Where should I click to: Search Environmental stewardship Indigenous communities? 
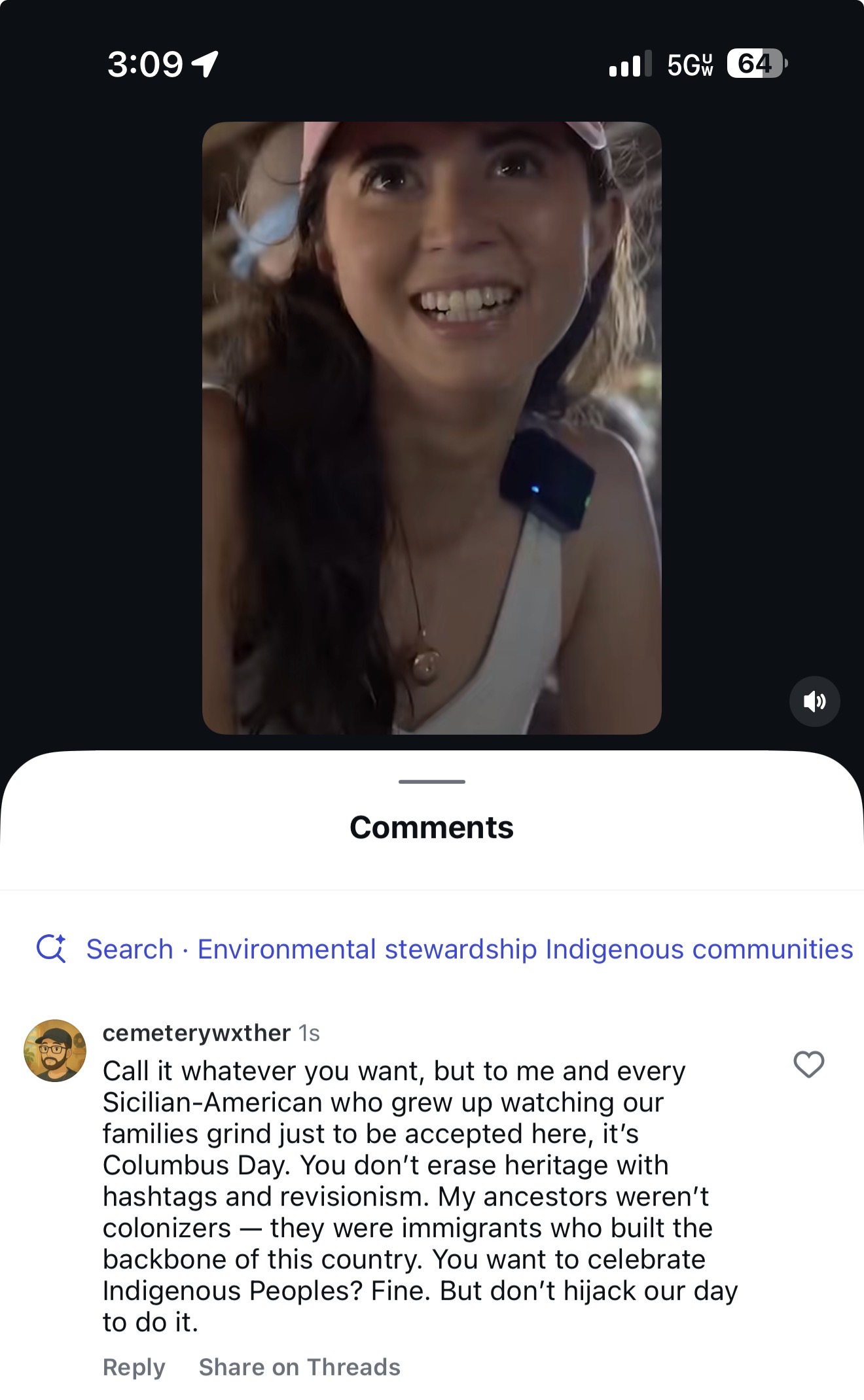[x=444, y=949]
